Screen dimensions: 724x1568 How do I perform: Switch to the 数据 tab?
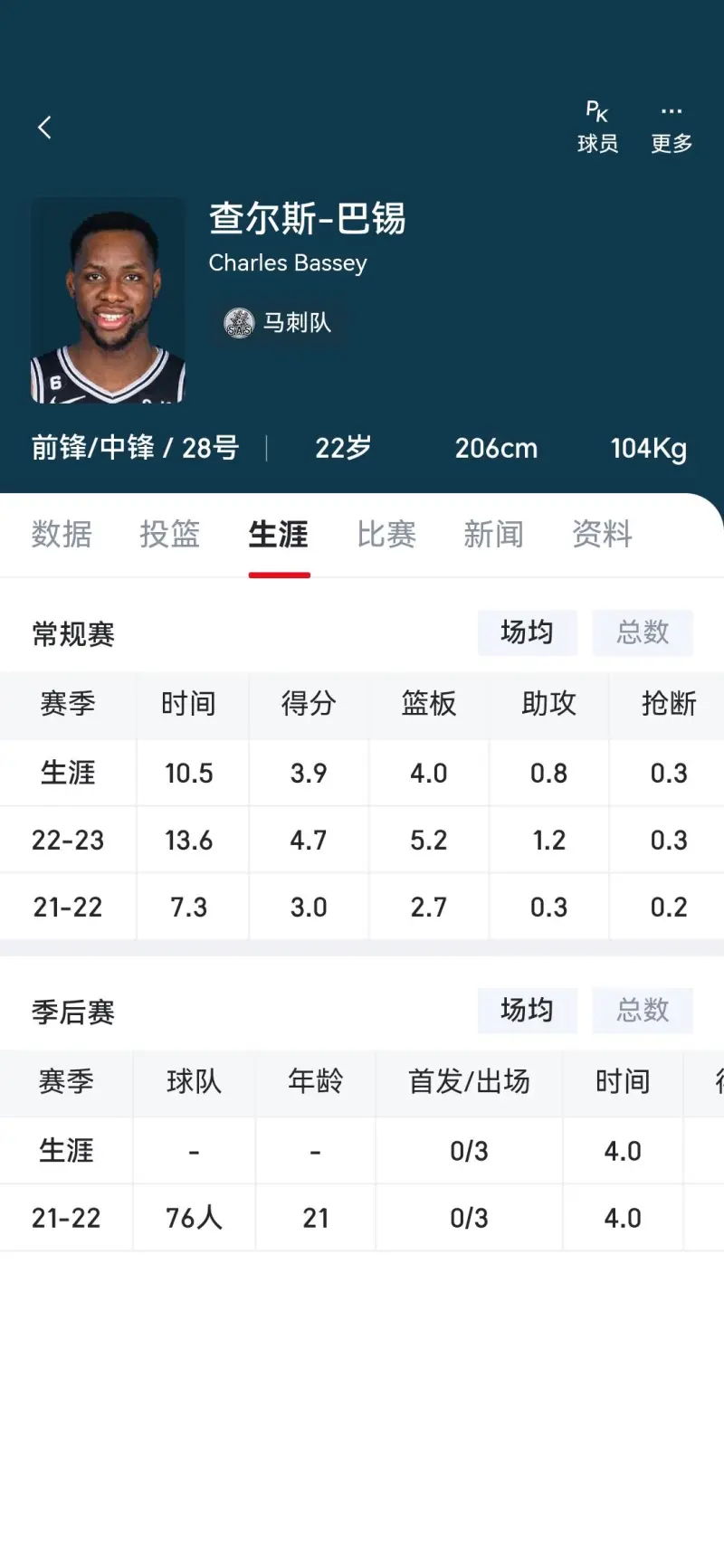click(62, 534)
